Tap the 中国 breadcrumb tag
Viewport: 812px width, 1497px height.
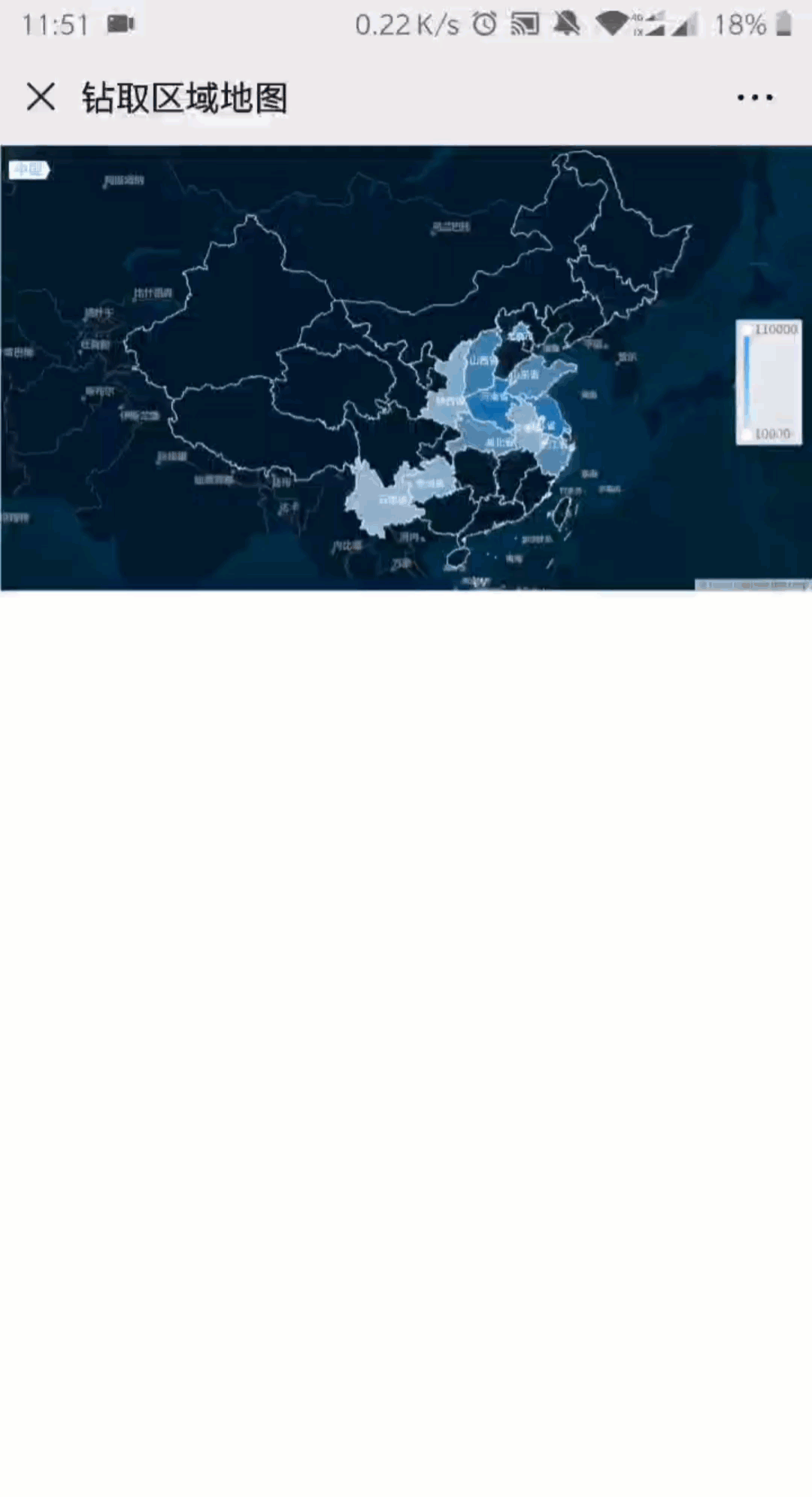coord(29,170)
